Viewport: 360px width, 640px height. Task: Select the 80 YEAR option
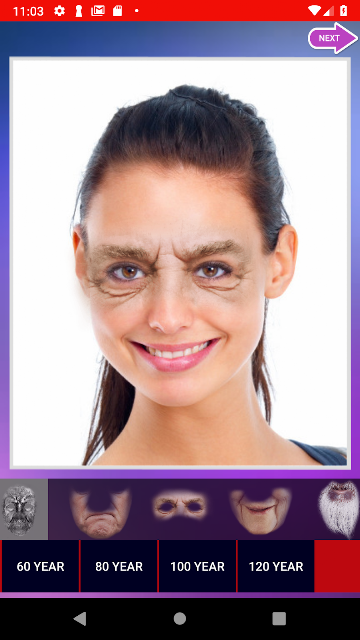[x=119, y=567]
